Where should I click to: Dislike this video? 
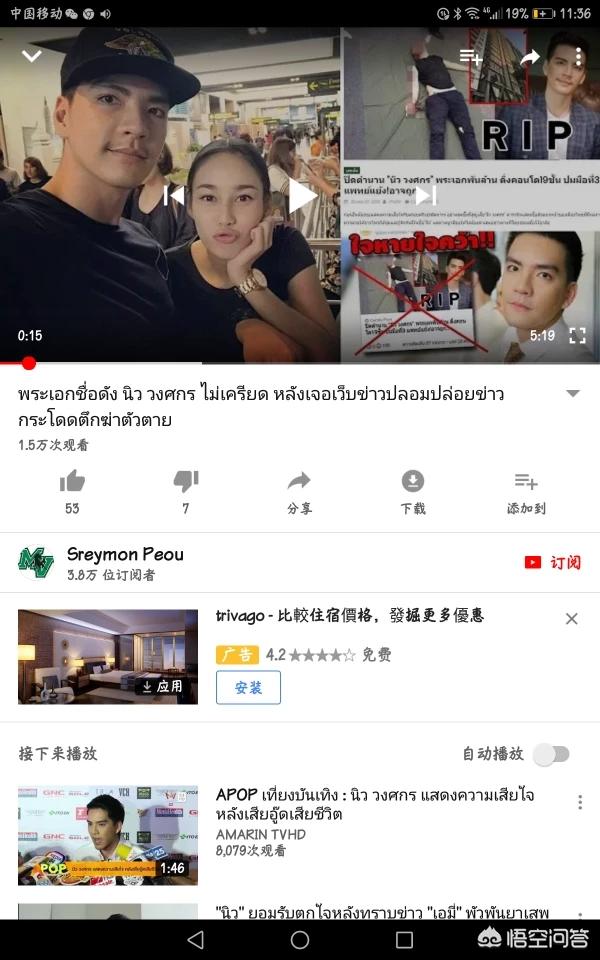pos(186,492)
